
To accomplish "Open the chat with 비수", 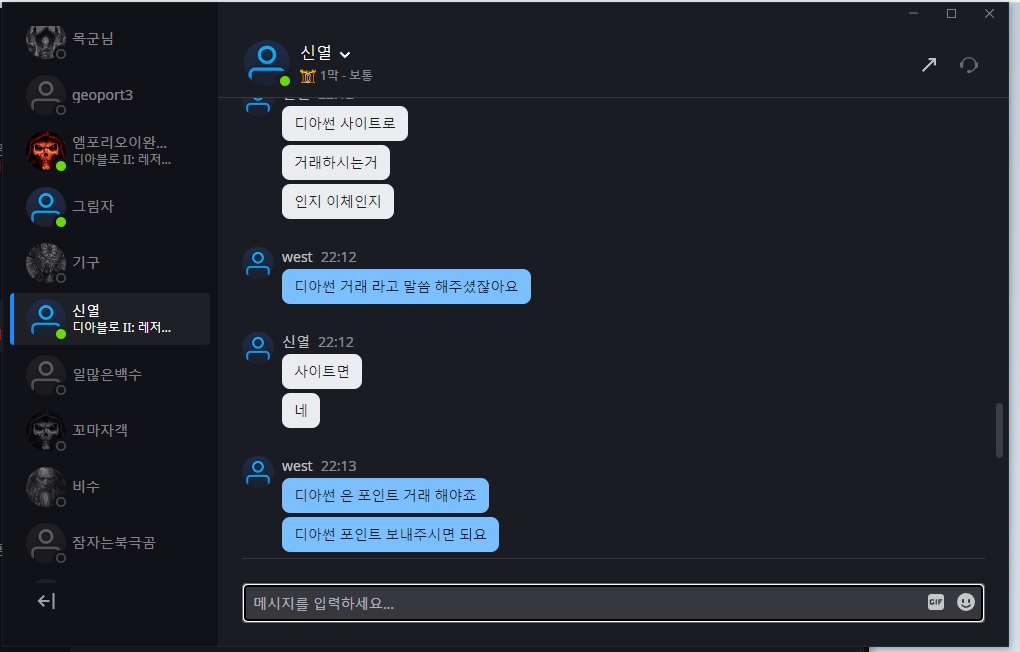I will tap(86, 486).
